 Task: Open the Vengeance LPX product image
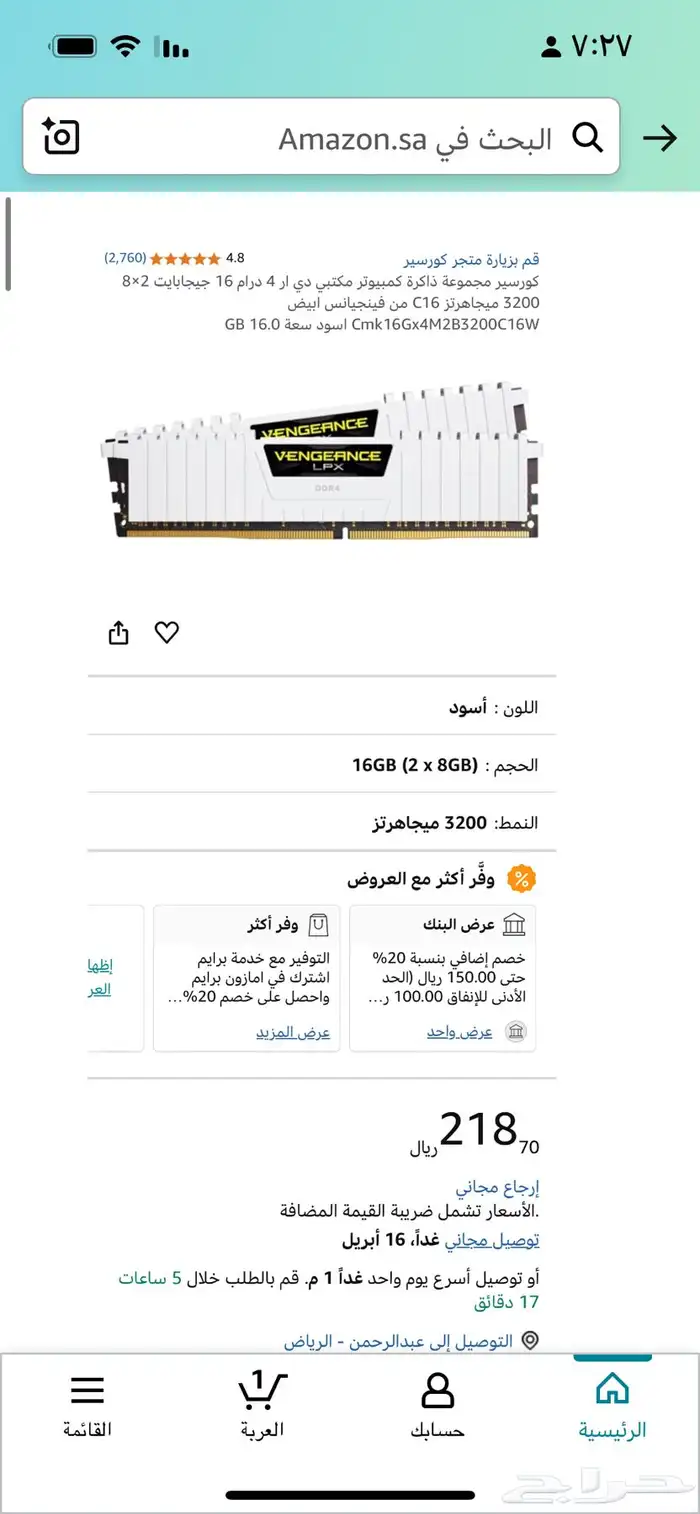pos(320,462)
